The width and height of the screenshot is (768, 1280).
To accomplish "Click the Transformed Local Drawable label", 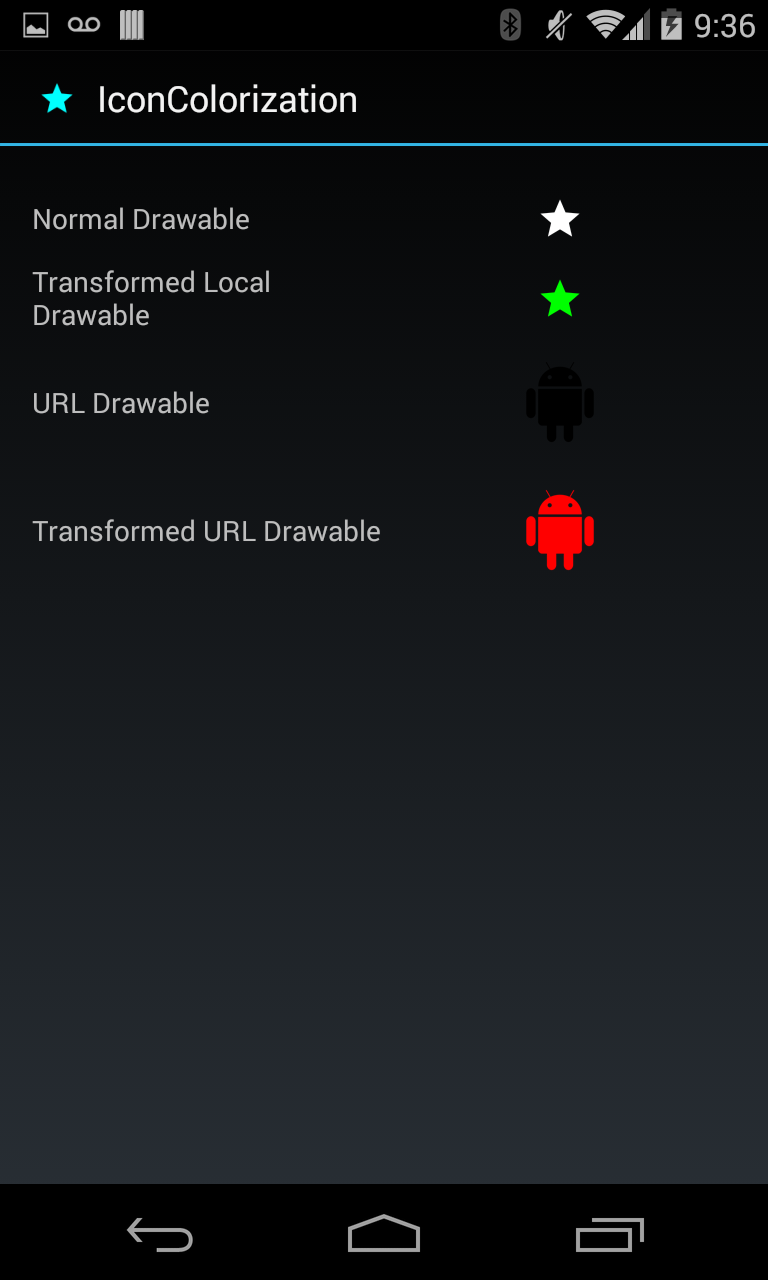I will pyautogui.click(x=151, y=298).
